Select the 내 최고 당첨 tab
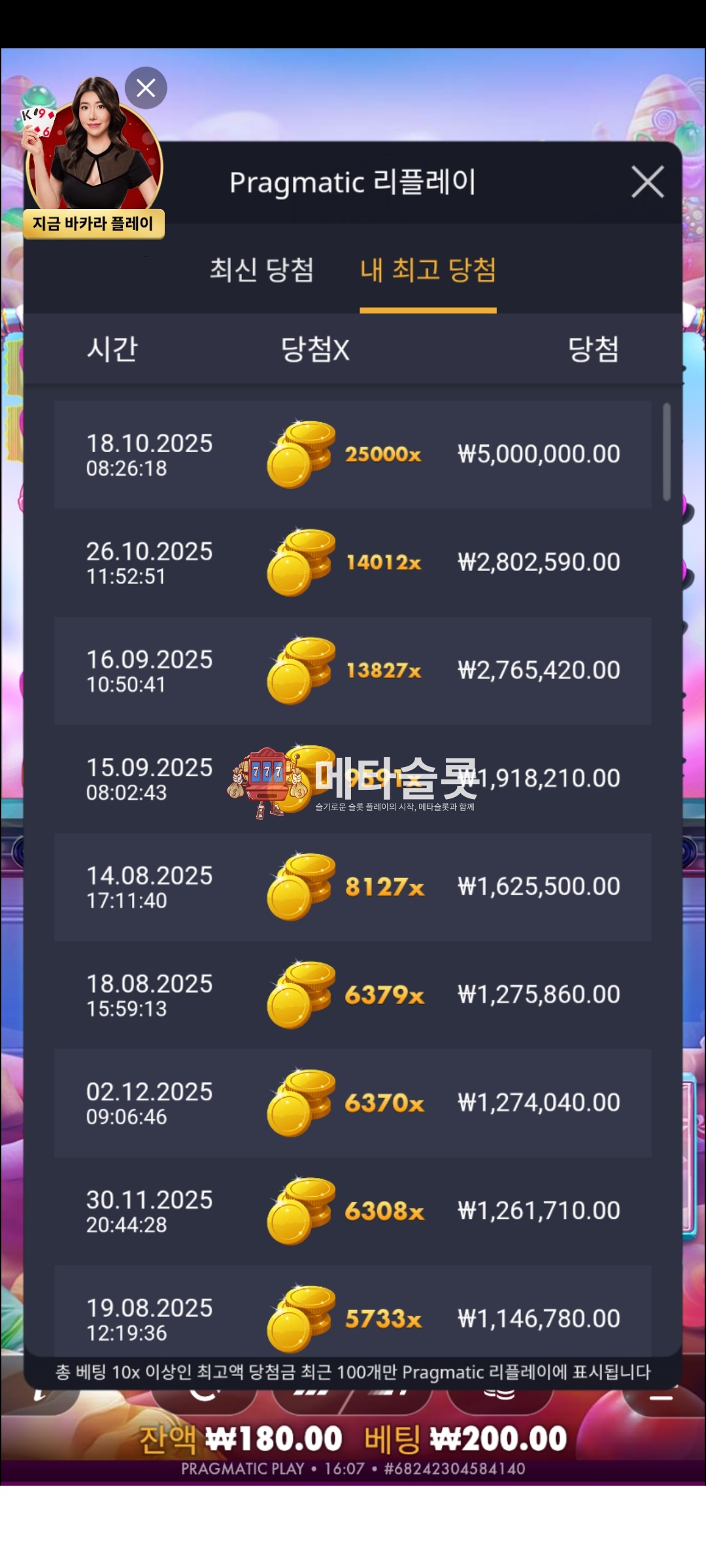The width and height of the screenshot is (706, 1568). click(428, 270)
